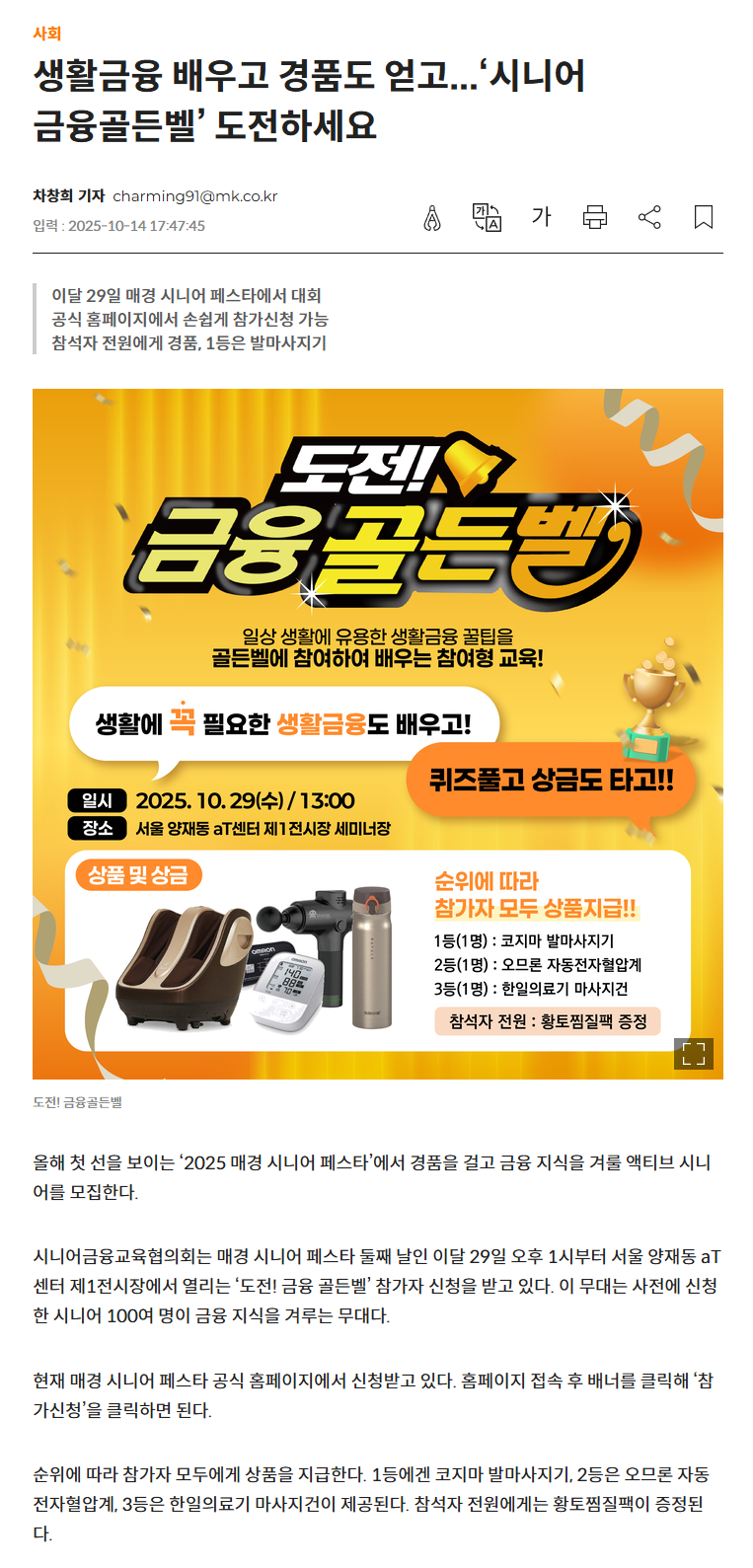Expand the banner image to fullscreen
The height and width of the screenshot is (1568, 753).
693,1053
